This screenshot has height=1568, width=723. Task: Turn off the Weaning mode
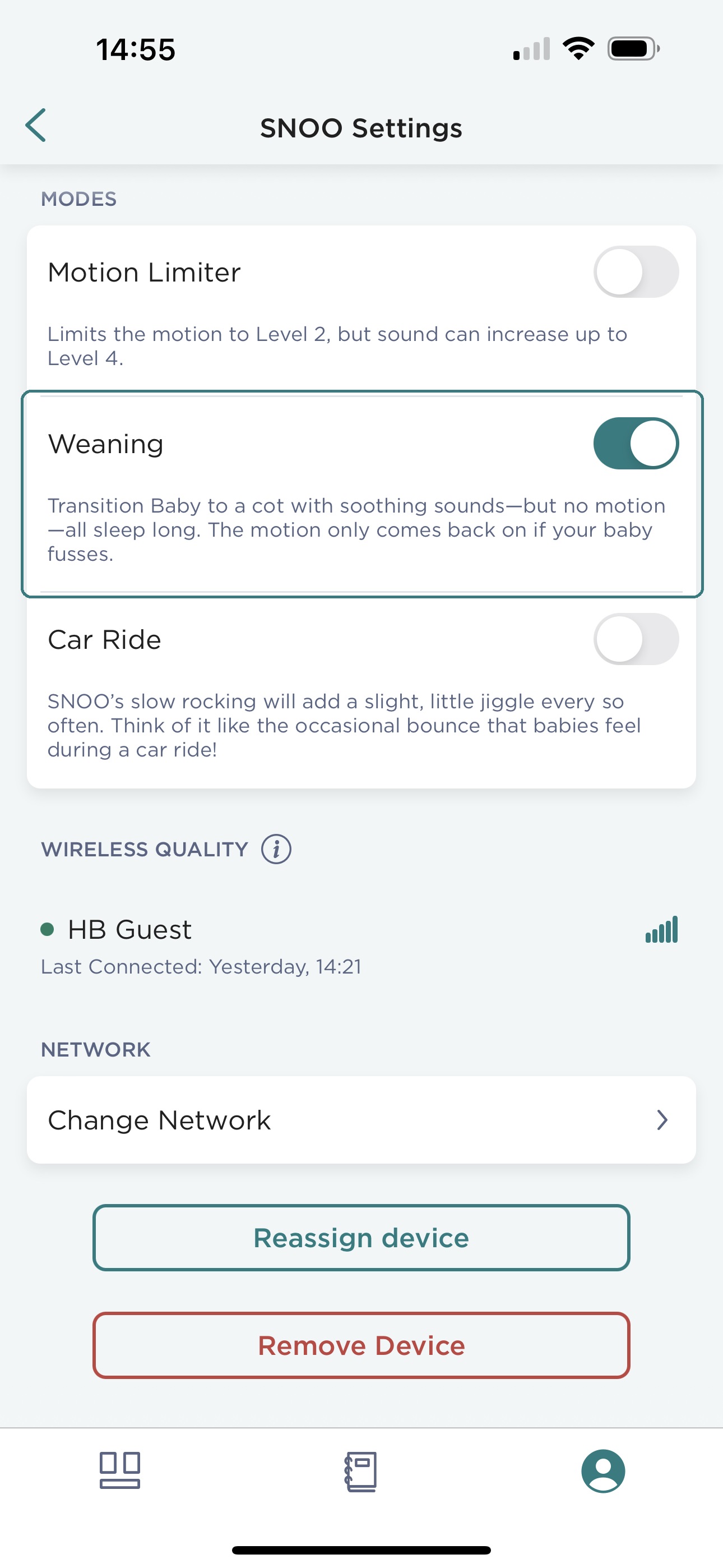tap(636, 443)
